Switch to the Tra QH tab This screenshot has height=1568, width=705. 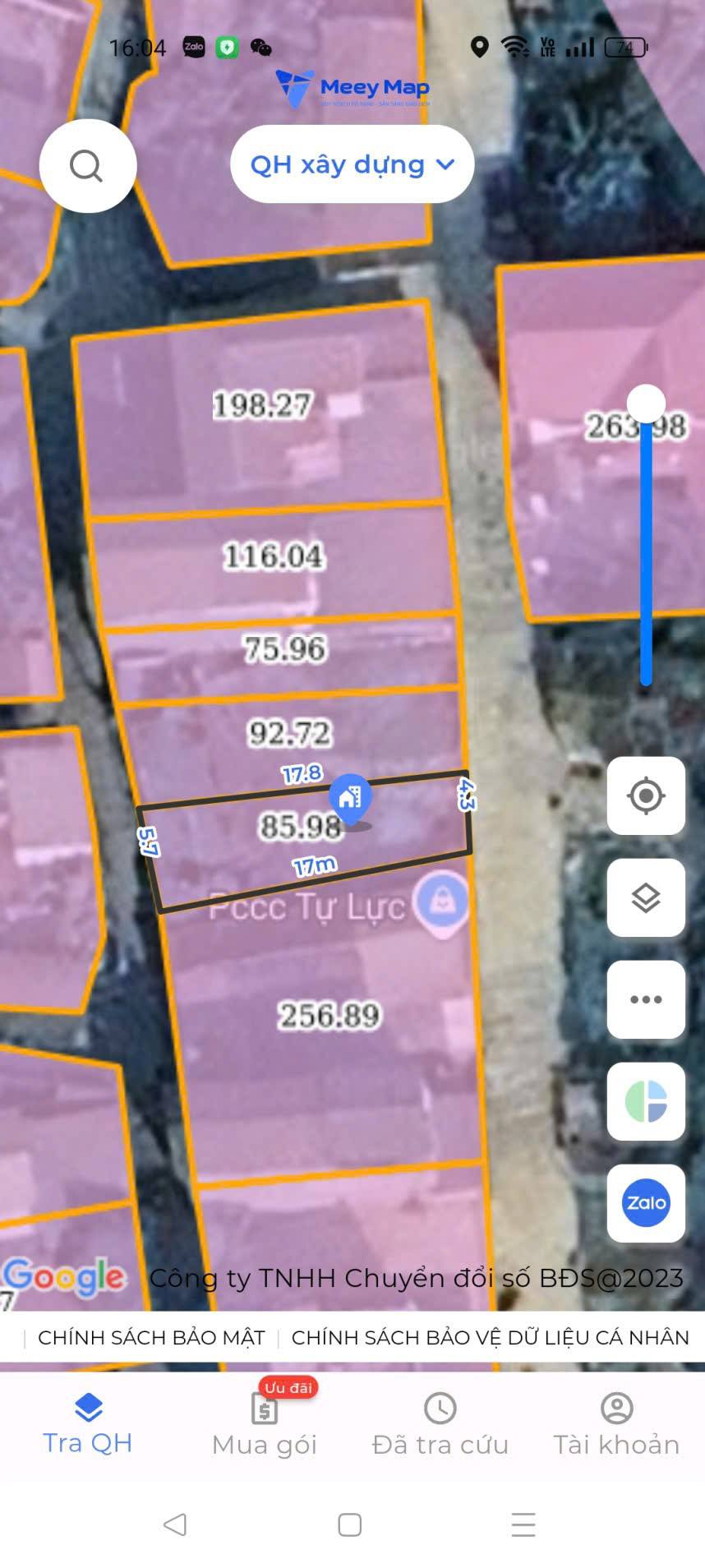[88, 1425]
